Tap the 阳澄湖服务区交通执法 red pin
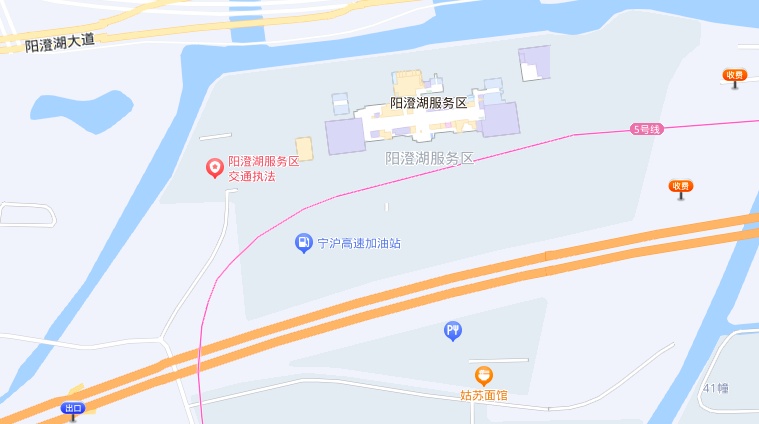The width and height of the screenshot is (759, 424). [214, 168]
